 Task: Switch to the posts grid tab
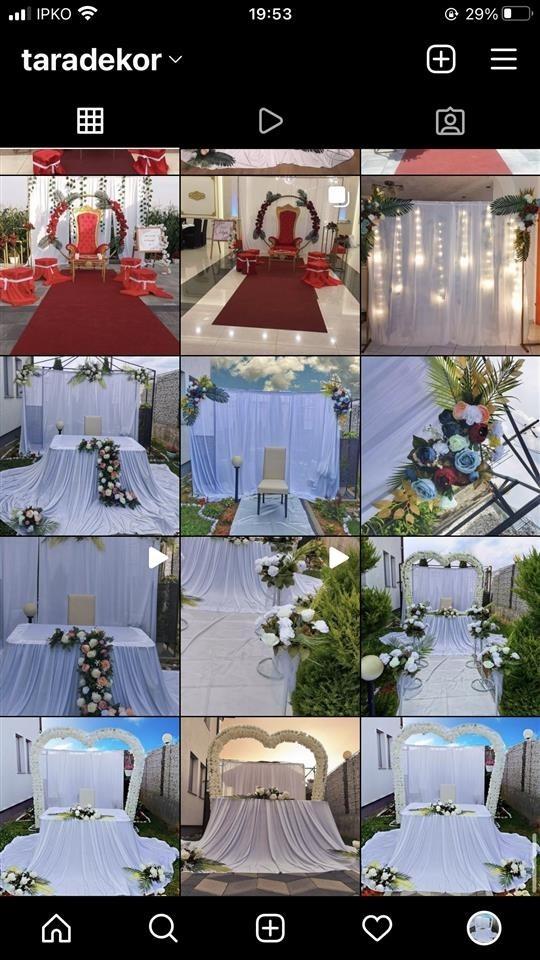(90, 121)
